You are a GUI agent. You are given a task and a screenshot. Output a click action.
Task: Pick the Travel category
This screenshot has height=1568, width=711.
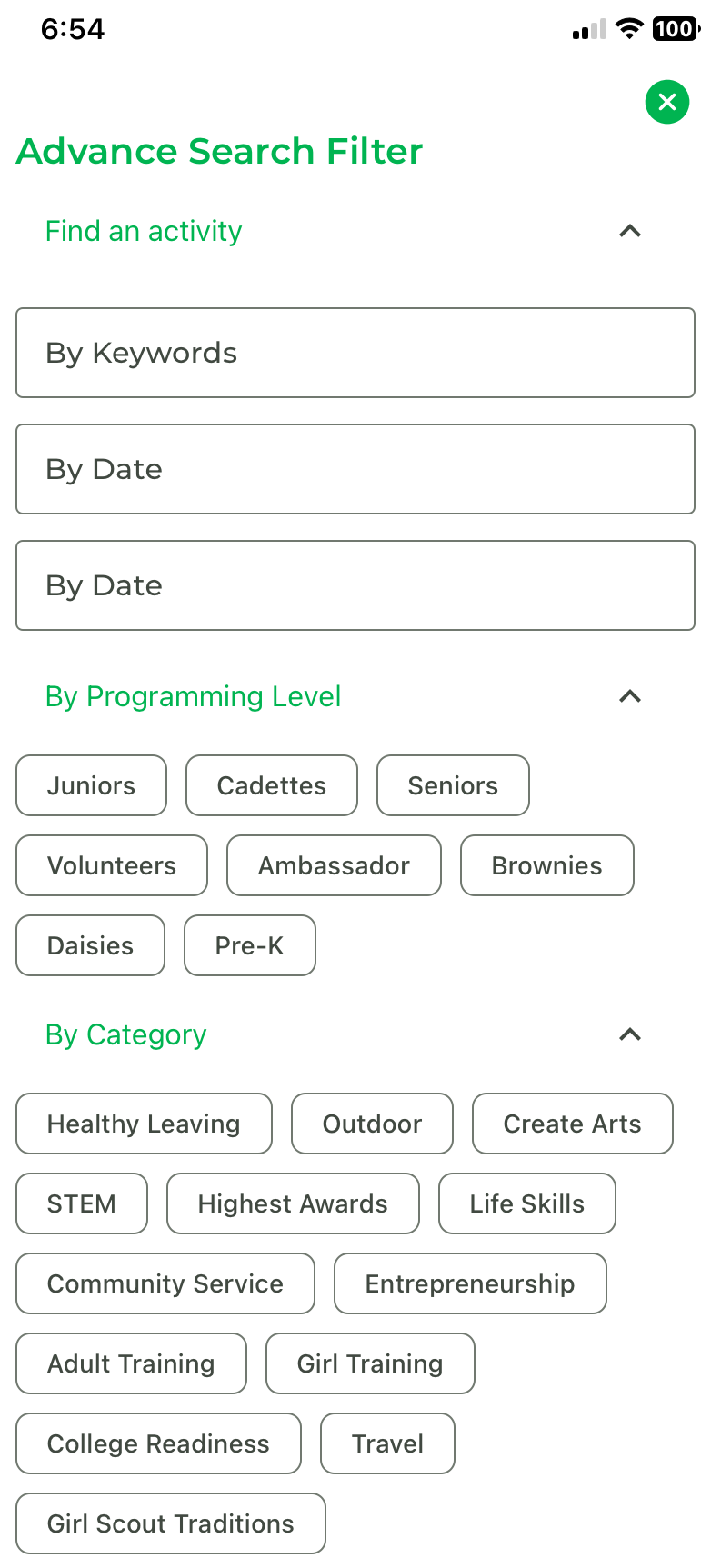[x=387, y=1443]
